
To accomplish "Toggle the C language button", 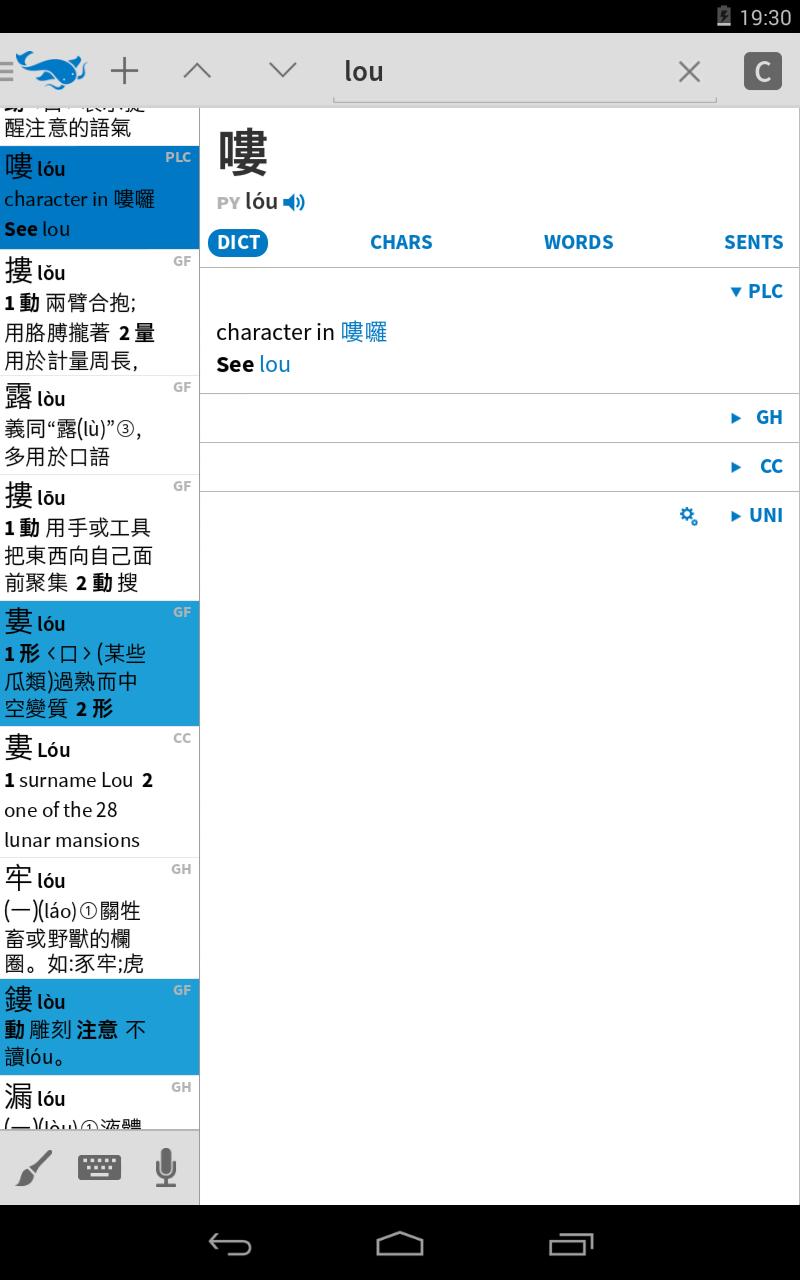I will (x=763, y=71).
